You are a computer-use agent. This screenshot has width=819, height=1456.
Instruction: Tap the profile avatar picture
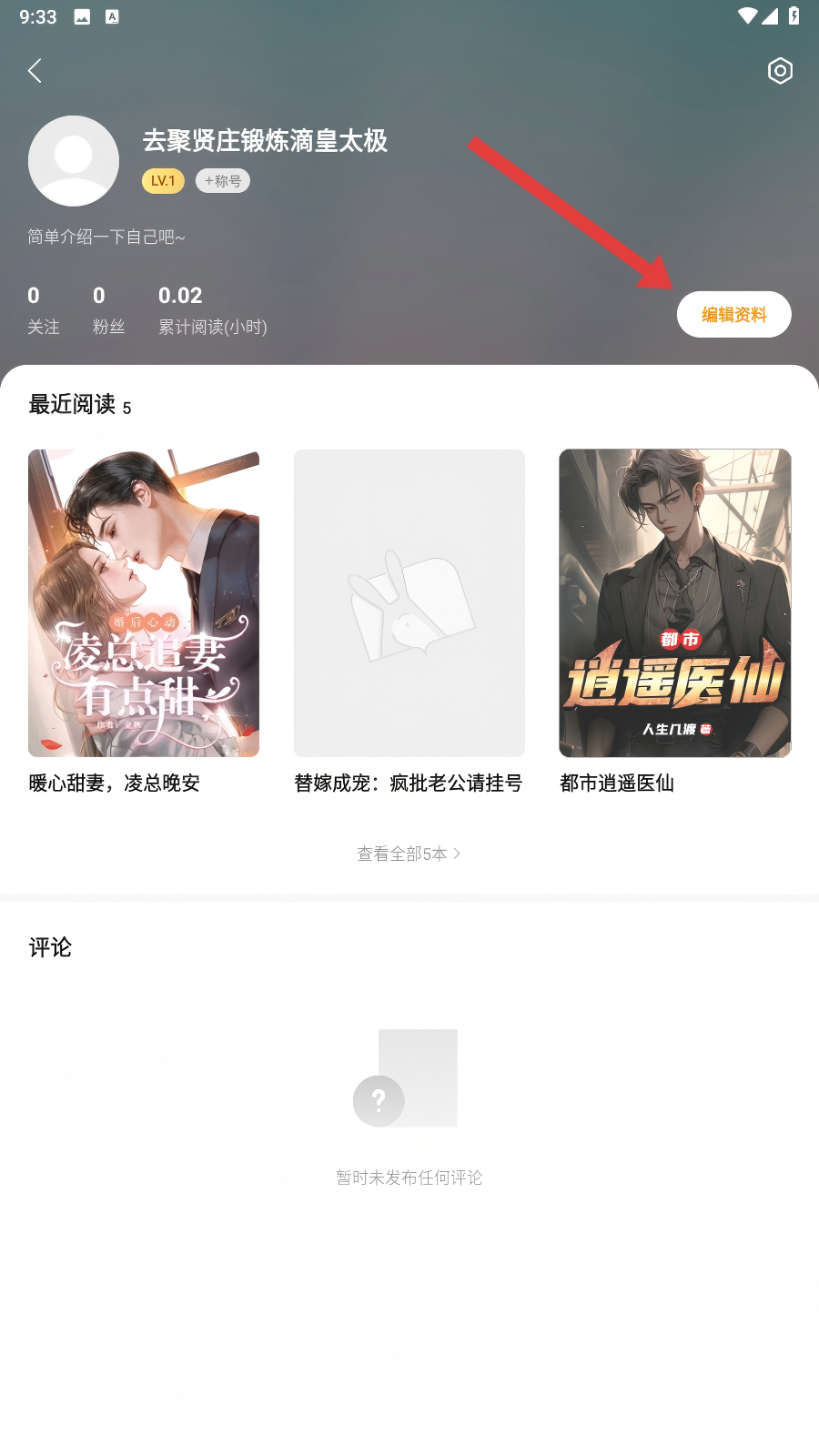point(74,161)
